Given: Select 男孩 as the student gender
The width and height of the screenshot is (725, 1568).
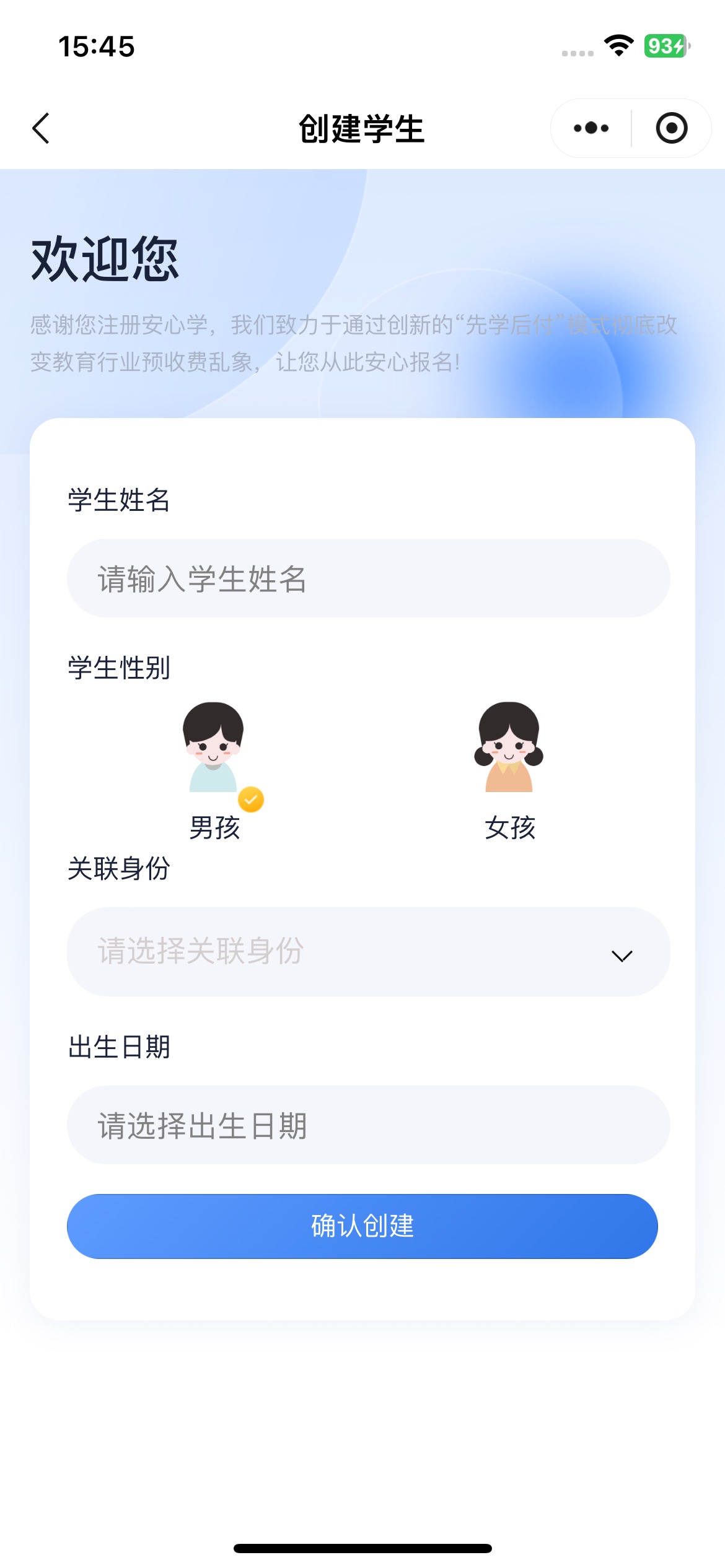Looking at the screenshot, I should 214,770.
